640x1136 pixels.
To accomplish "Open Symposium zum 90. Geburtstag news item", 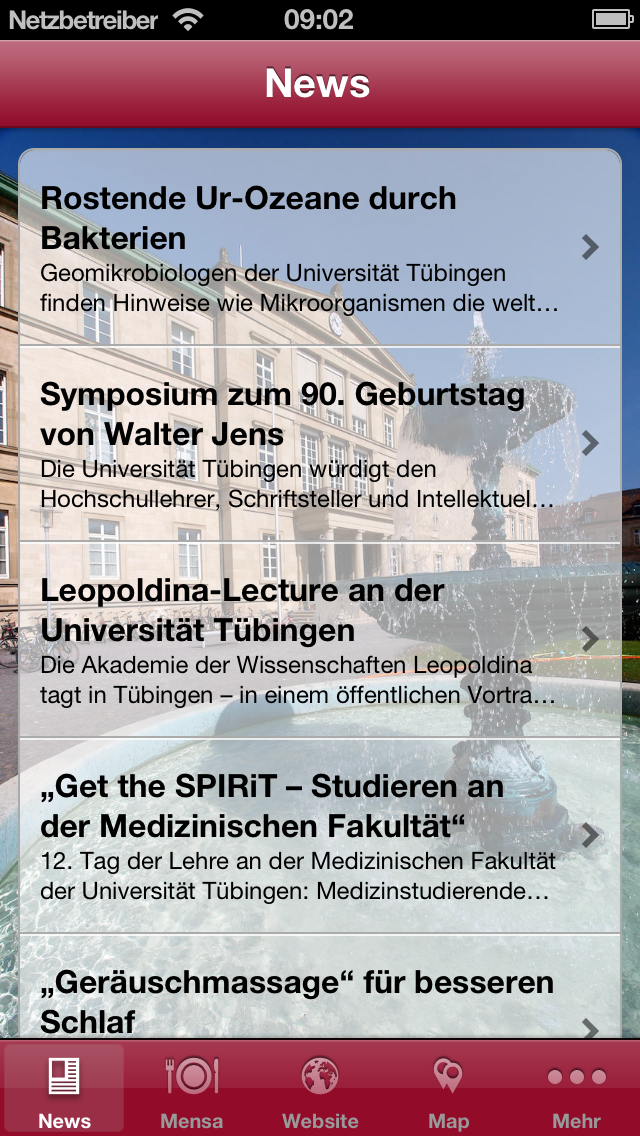I will point(320,443).
